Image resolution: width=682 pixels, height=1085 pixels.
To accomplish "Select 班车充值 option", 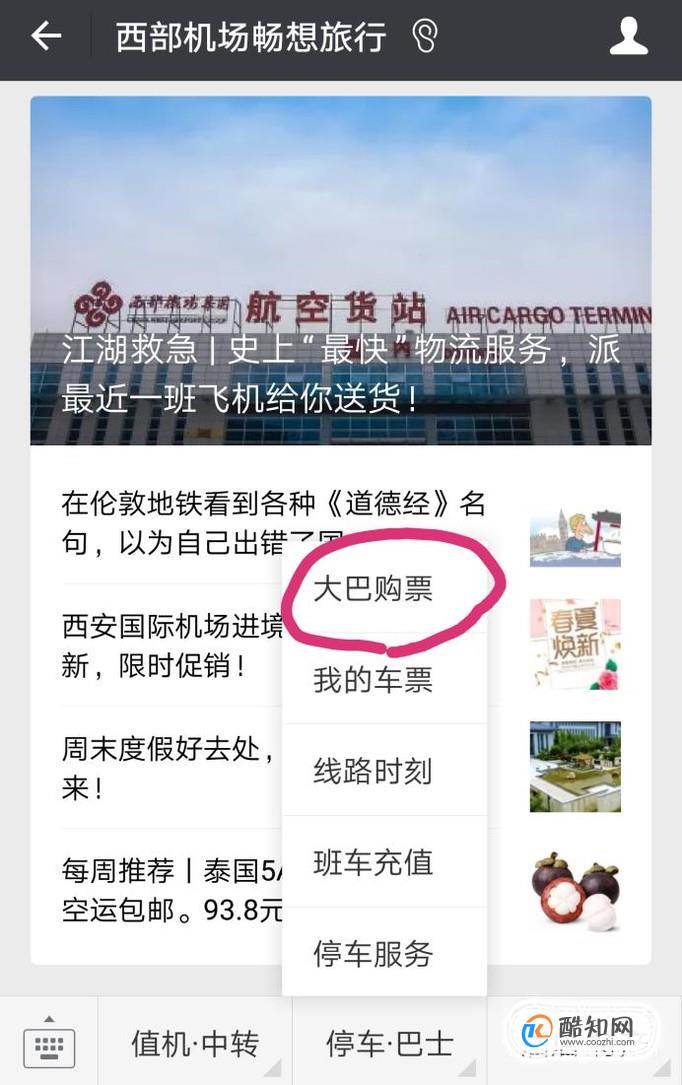I will click(x=373, y=862).
